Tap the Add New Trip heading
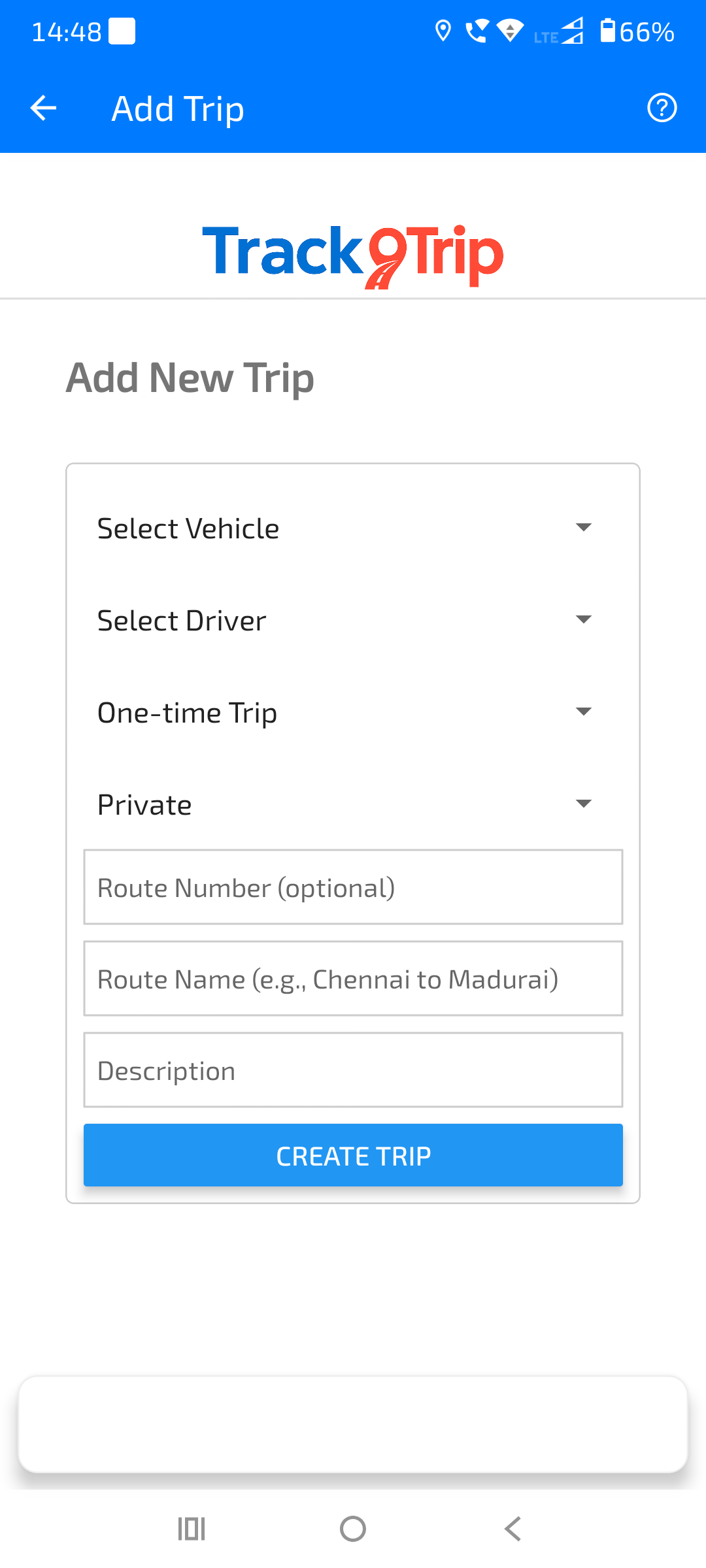The height and width of the screenshot is (1568, 706). click(x=190, y=377)
